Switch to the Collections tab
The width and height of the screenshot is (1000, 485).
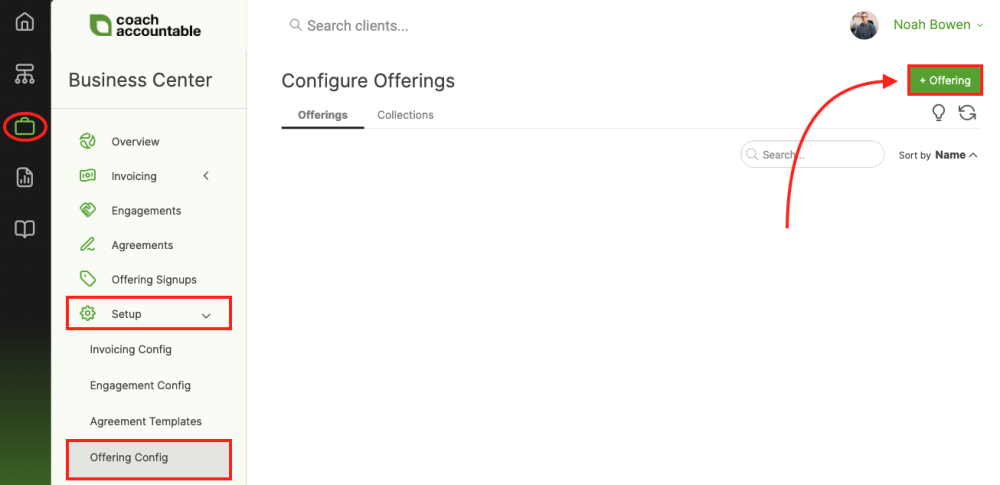405,115
